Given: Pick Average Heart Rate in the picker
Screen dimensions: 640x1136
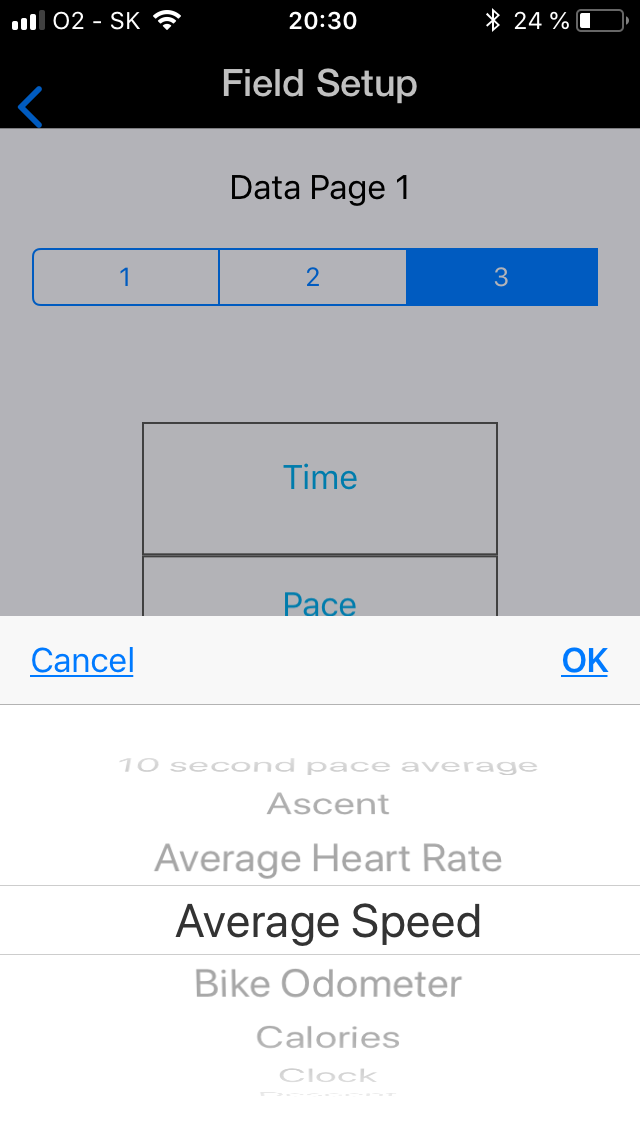Looking at the screenshot, I should click(x=328, y=859).
